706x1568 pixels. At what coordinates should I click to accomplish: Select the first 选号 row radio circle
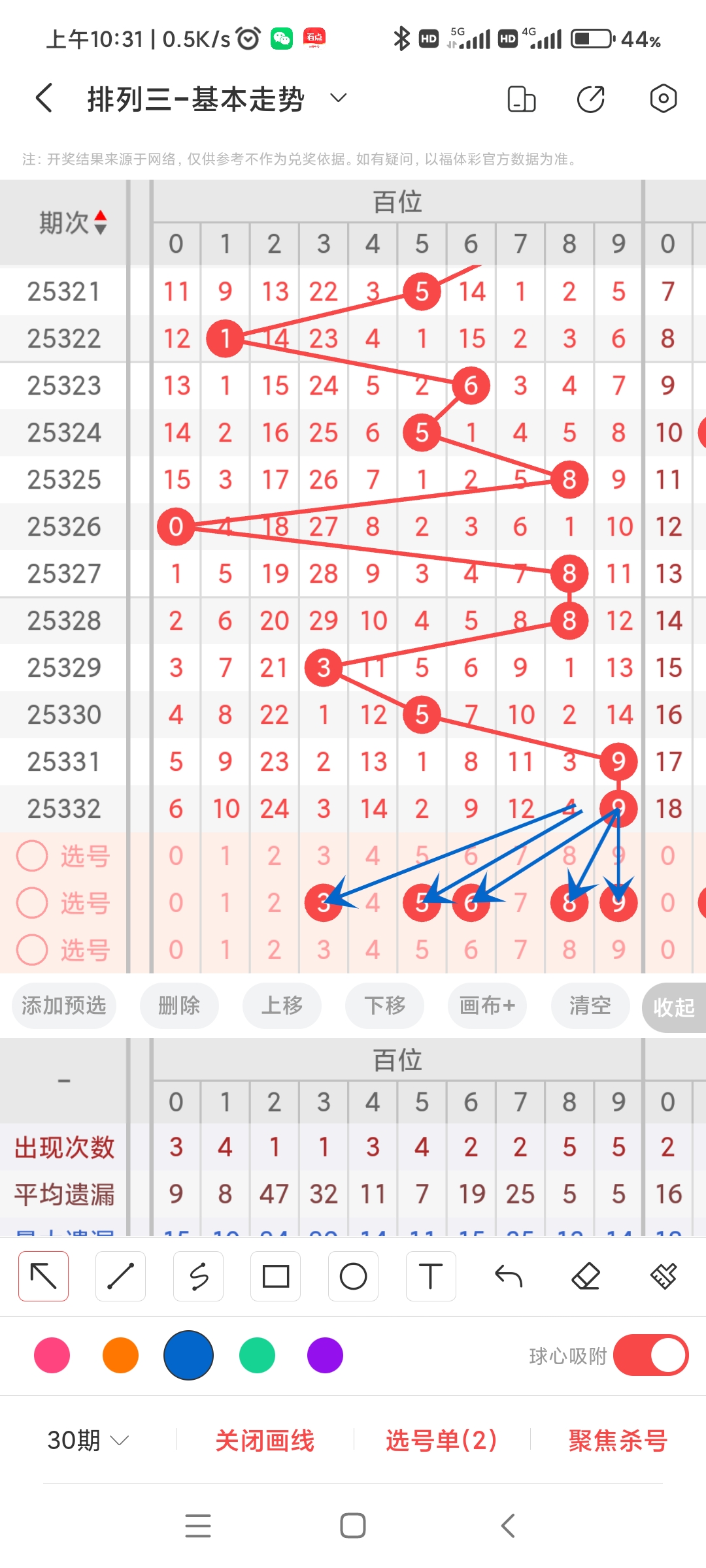pos(32,856)
